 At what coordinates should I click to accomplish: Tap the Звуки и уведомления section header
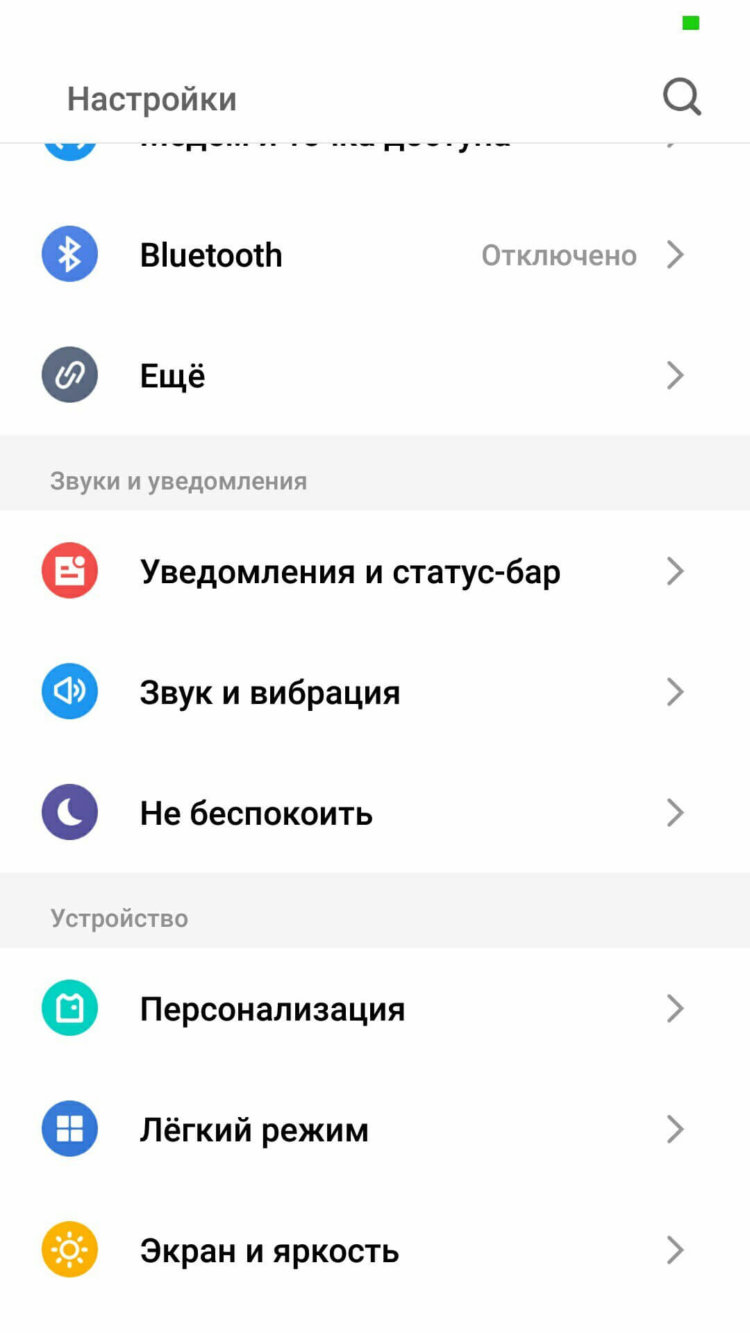(178, 480)
